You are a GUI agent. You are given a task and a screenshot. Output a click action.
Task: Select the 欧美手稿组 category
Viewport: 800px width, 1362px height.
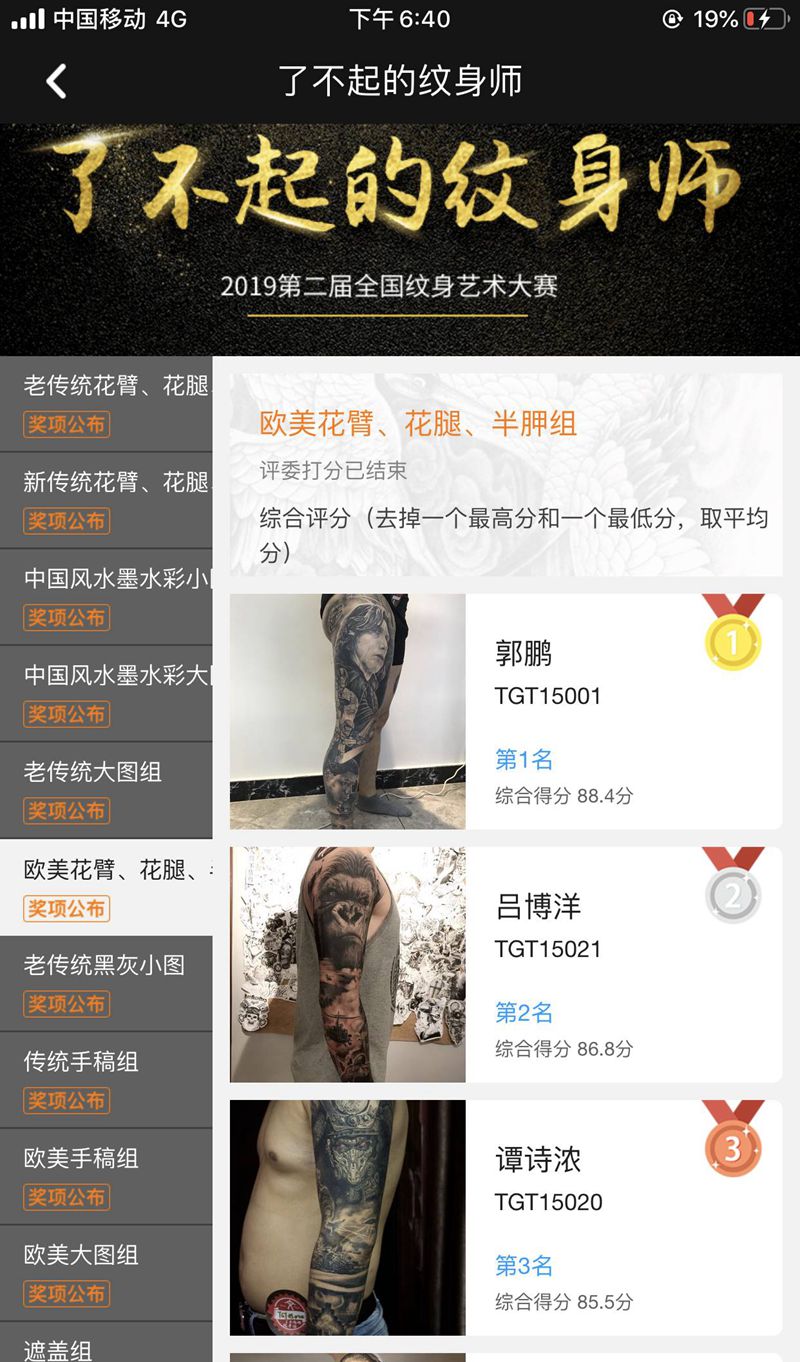106,1176
